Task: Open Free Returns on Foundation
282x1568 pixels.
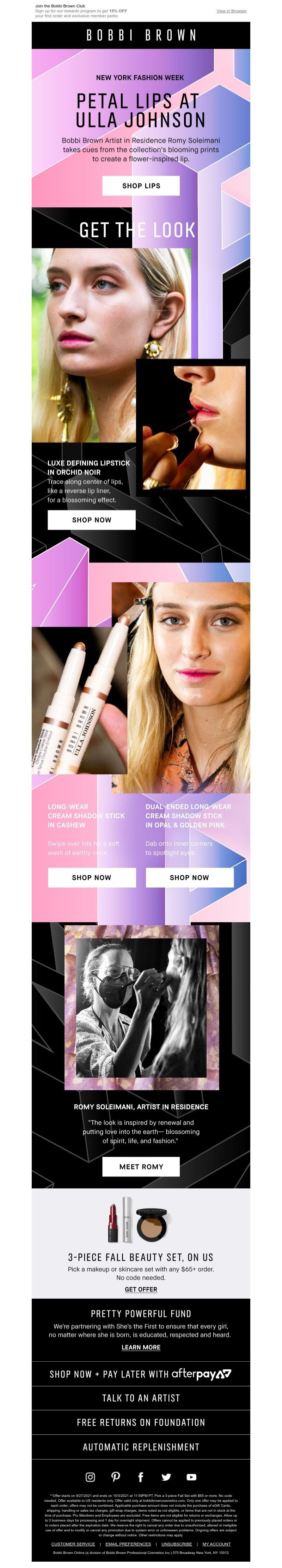Action: tap(141, 1423)
